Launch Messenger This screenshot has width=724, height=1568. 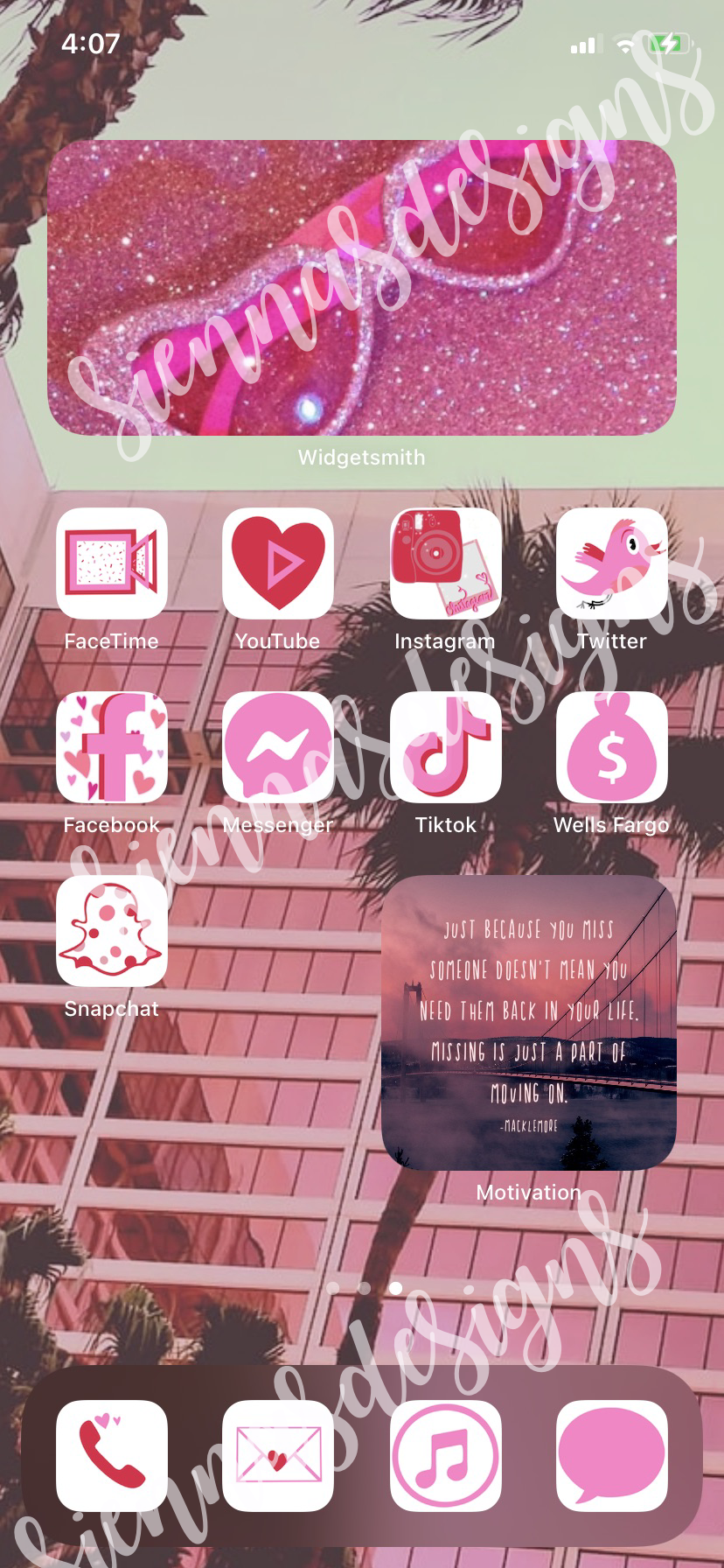click(x=278, y=747)
